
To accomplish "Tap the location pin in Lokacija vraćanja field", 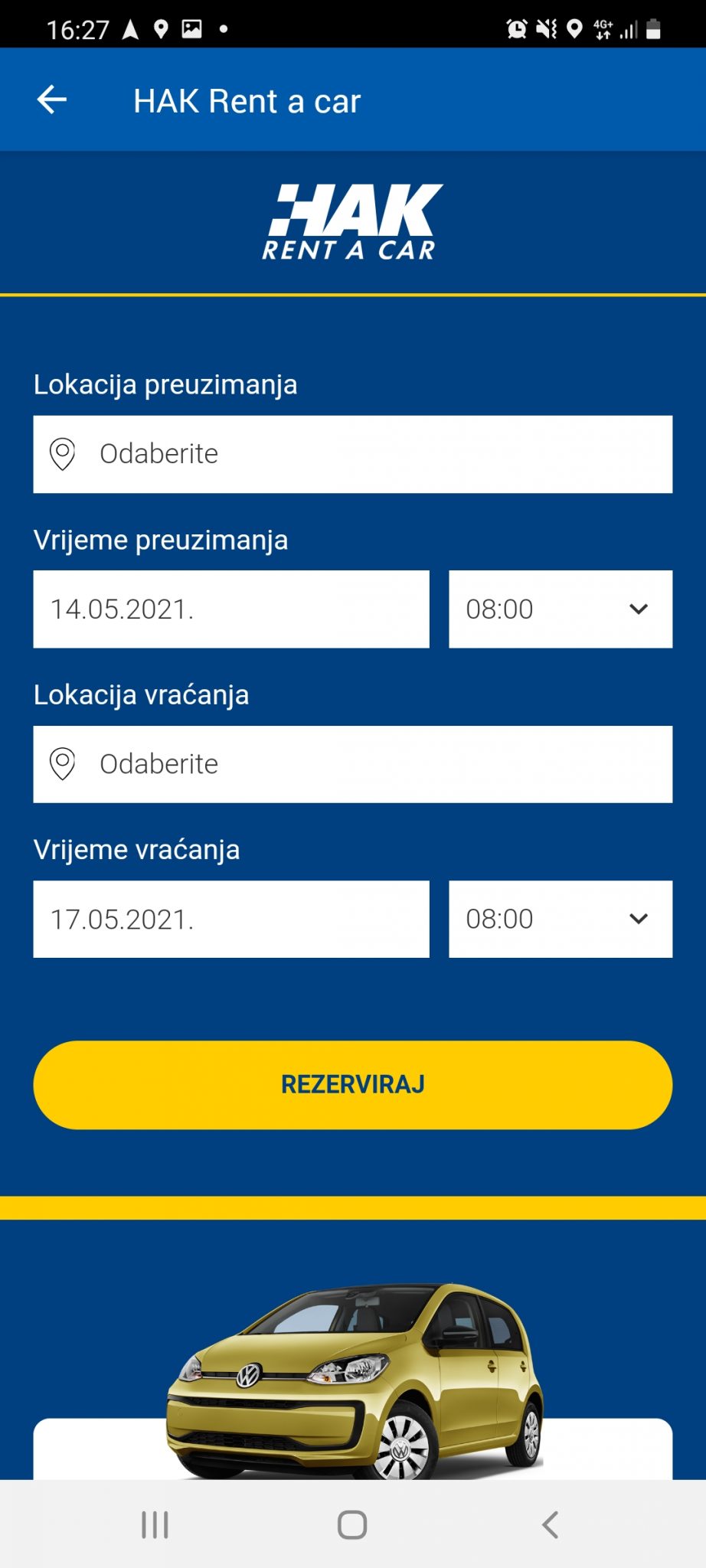I will (x=62, y=763).
